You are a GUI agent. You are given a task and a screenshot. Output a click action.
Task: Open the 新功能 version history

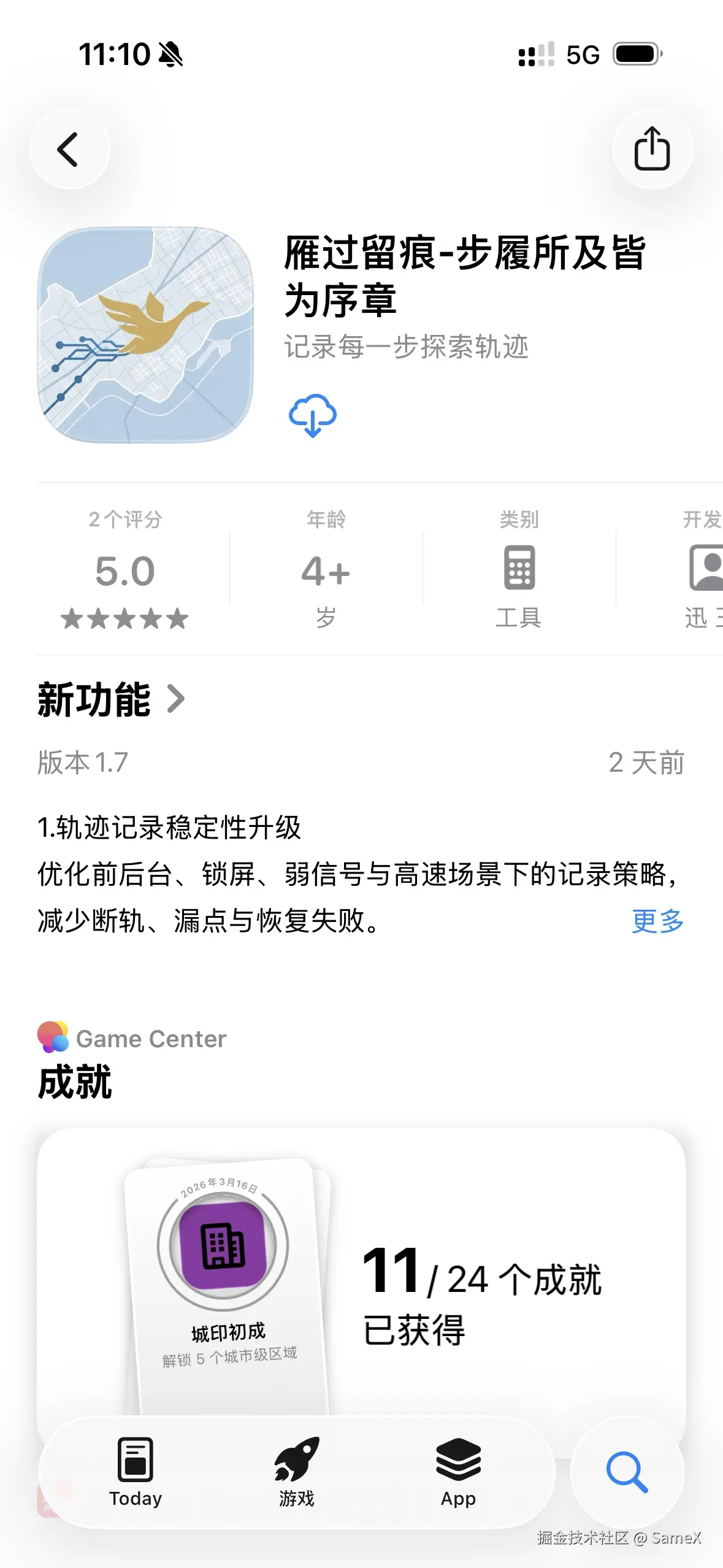(110, 699)
